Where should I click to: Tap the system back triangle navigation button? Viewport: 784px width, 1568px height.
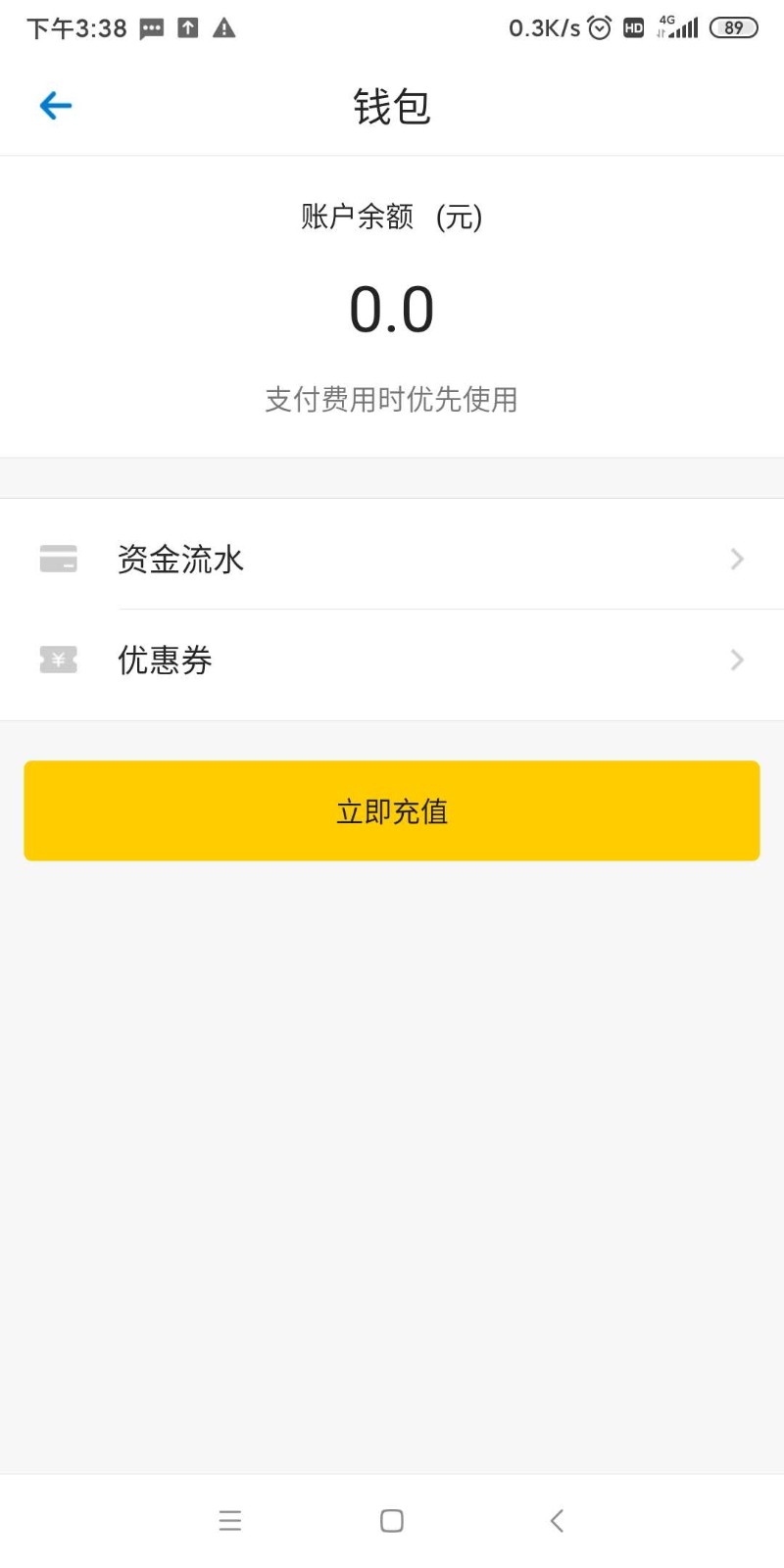[556, 1520]
